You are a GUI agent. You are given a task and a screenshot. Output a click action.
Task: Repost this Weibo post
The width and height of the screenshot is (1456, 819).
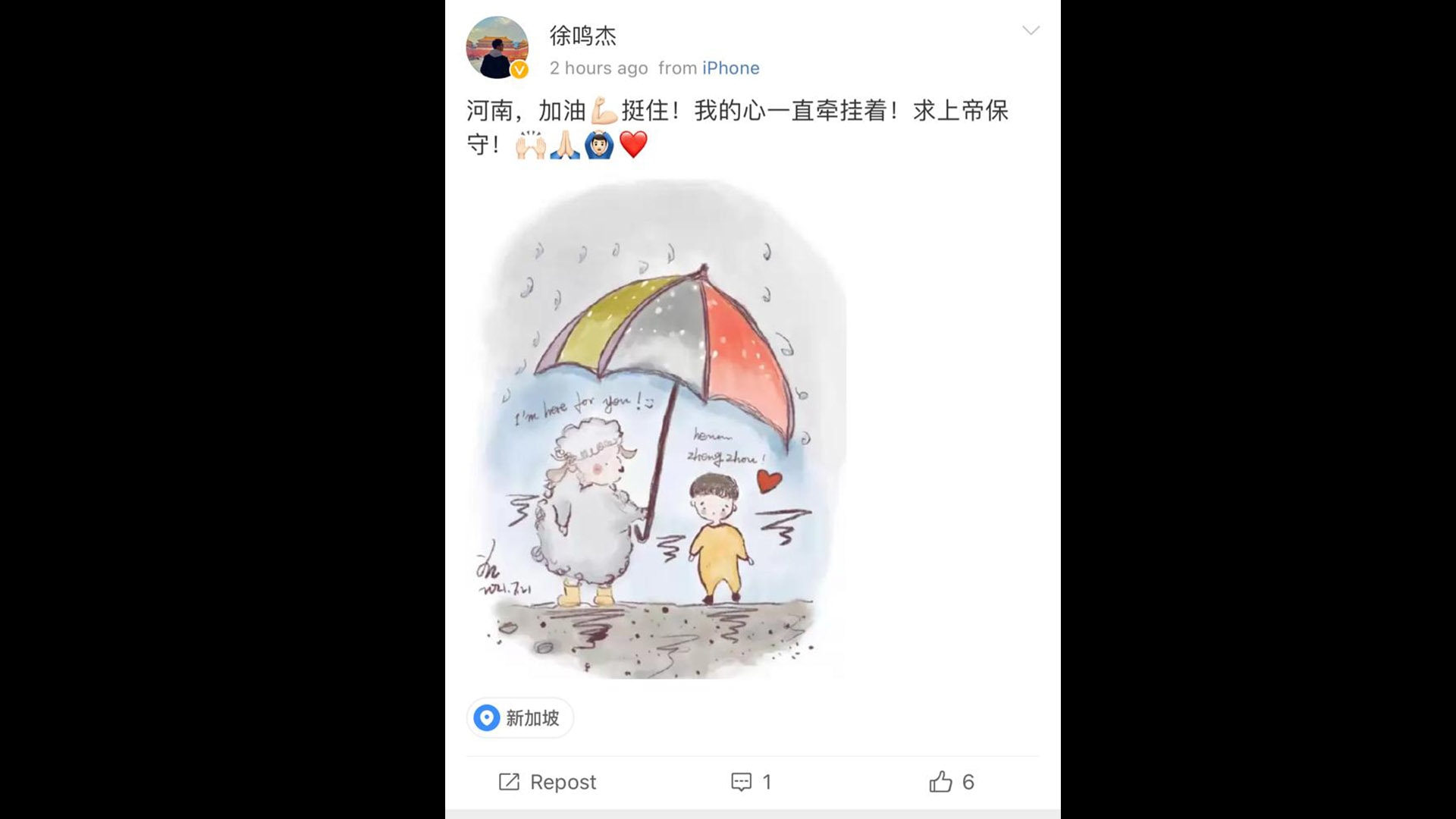pos(548,782)
